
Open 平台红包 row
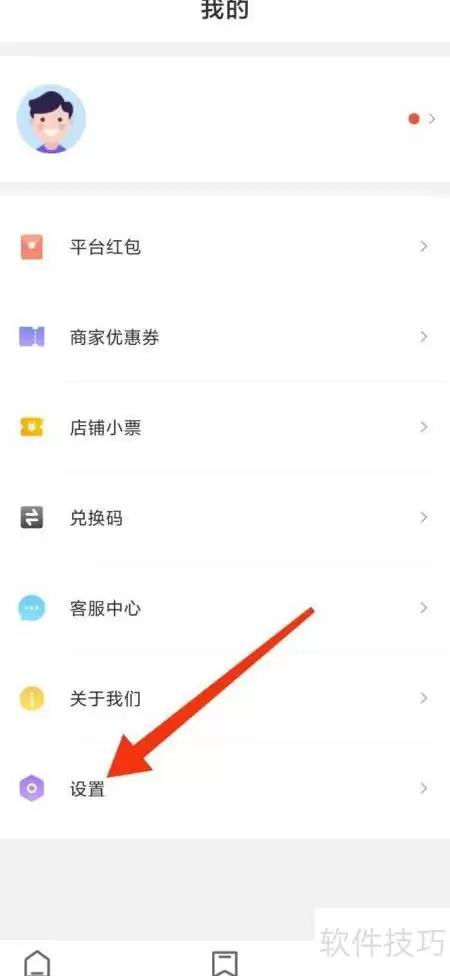(x=225, y=247)
